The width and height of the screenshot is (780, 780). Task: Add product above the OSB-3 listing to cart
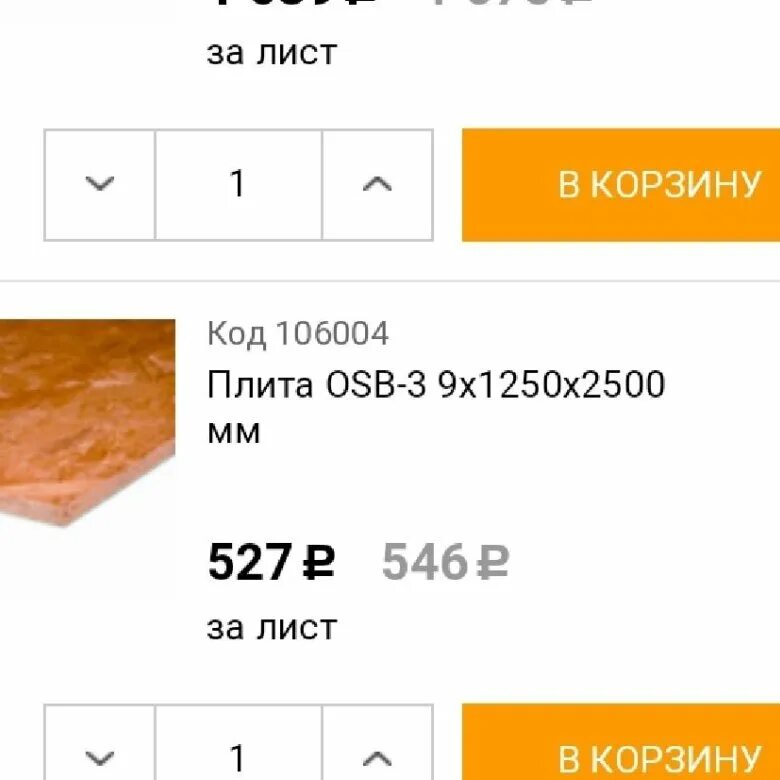[x=622, y=184]
